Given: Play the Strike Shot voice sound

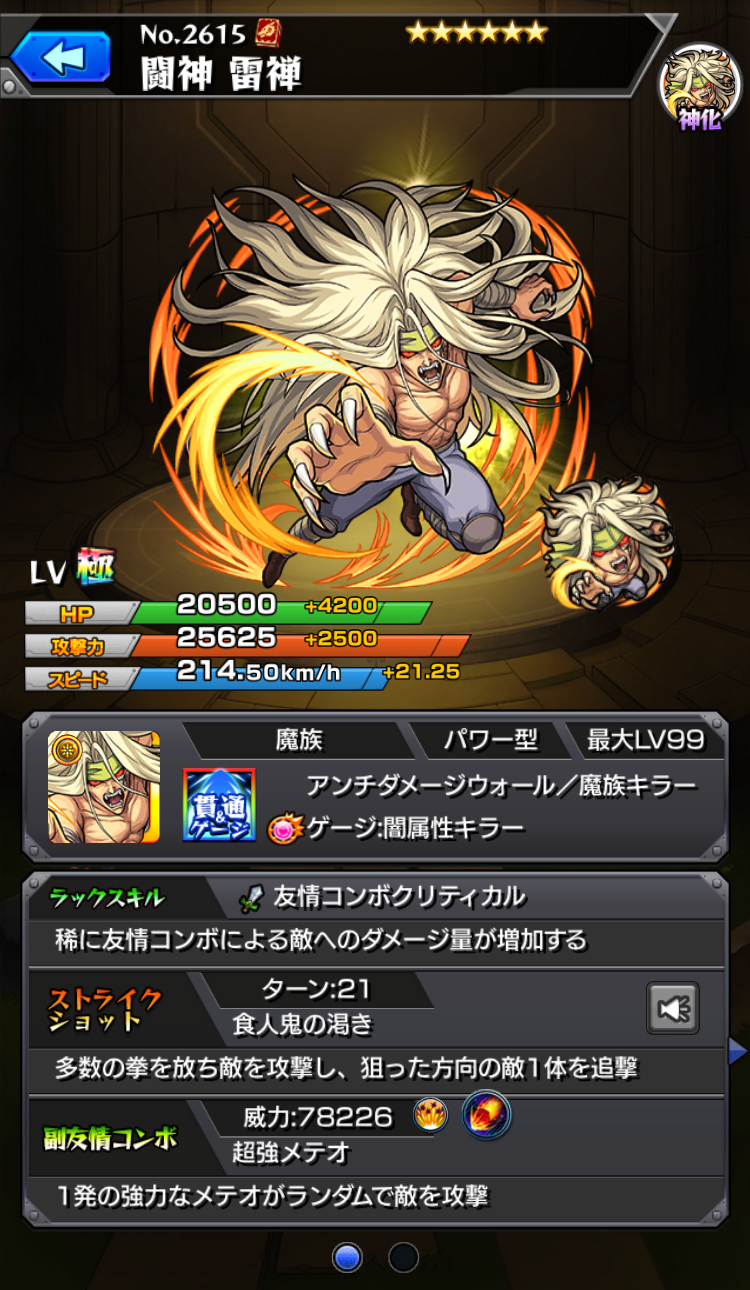Looking at the screenshot, I should (x=672, y=1007).
